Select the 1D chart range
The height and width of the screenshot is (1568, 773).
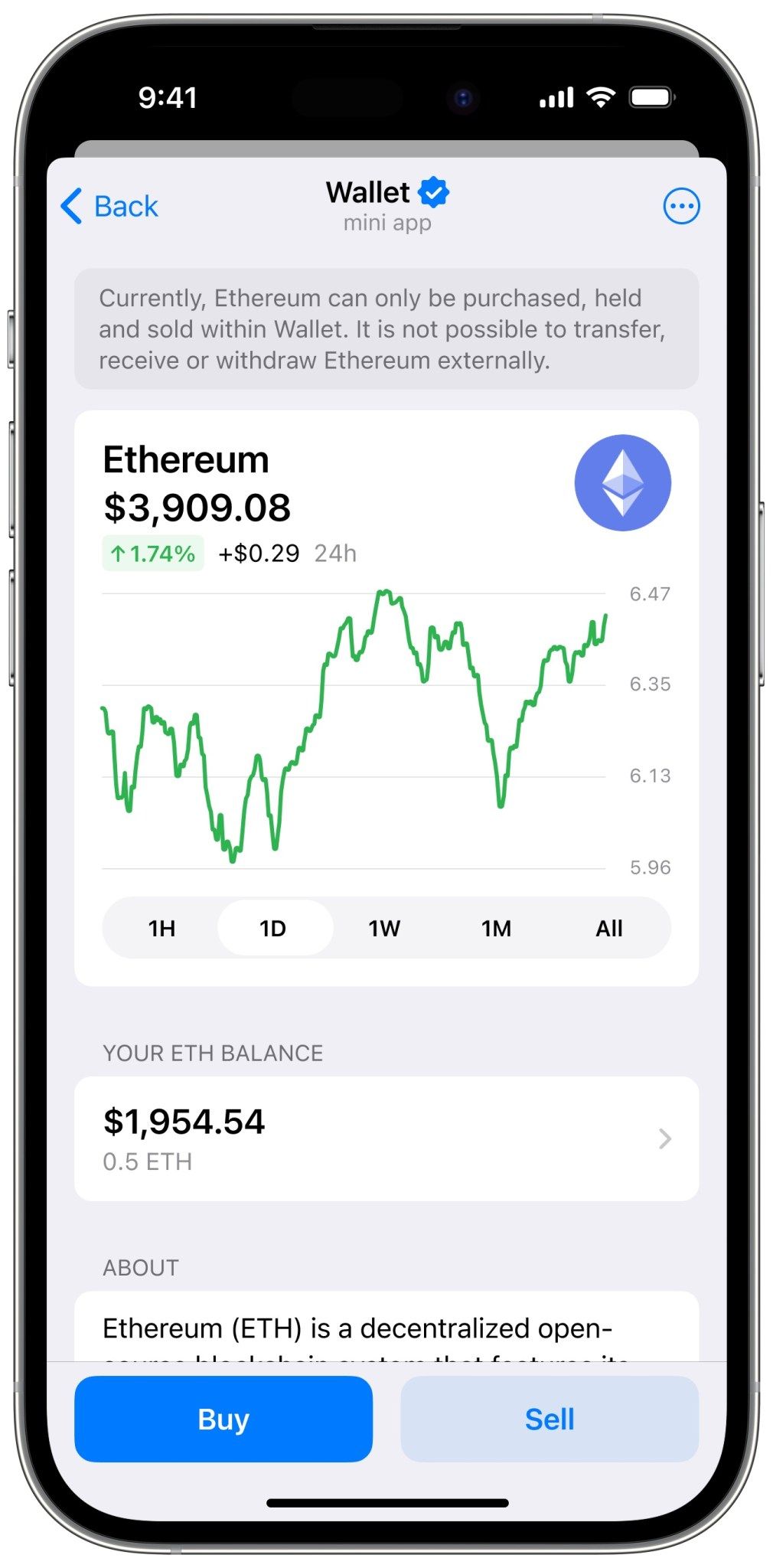point(273,928)
